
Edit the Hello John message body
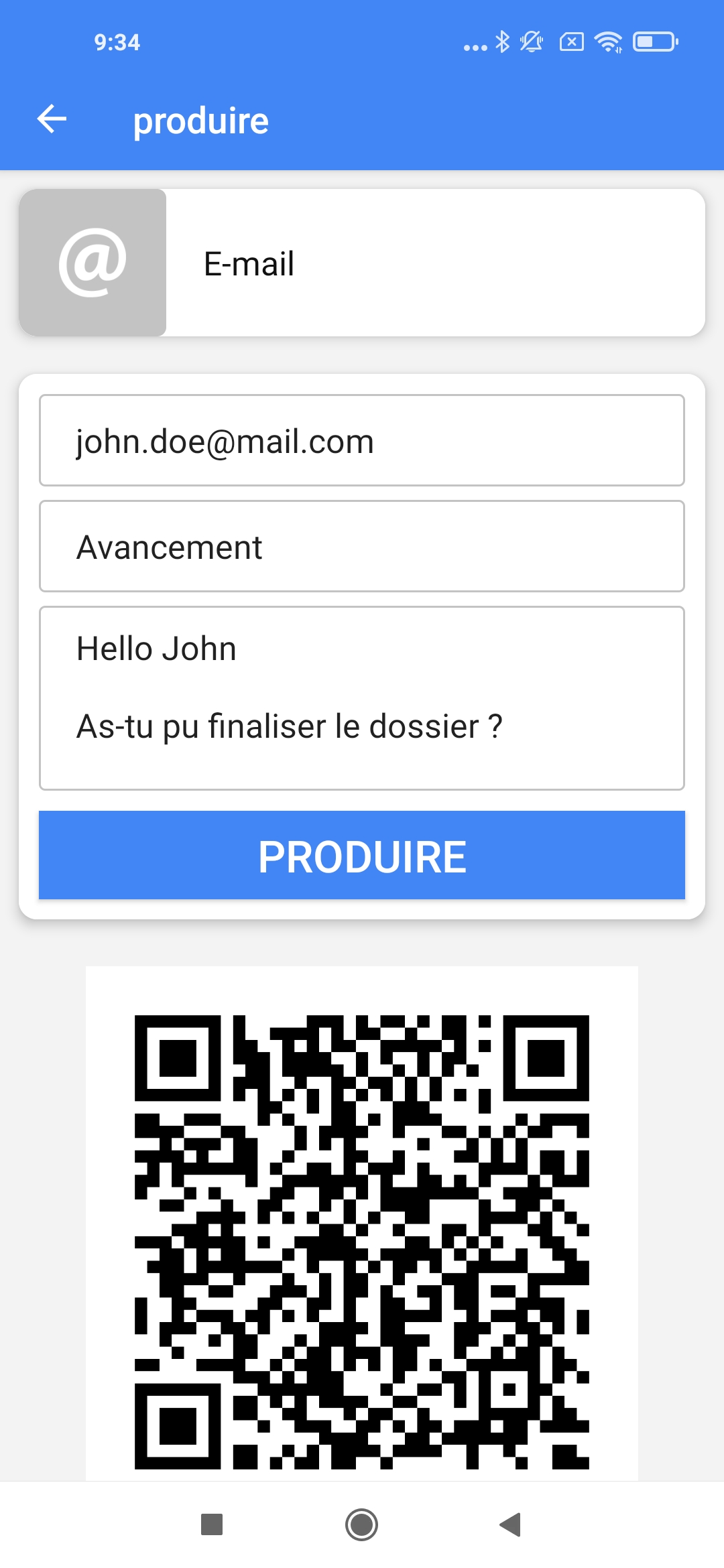click(x=361, y=698)
